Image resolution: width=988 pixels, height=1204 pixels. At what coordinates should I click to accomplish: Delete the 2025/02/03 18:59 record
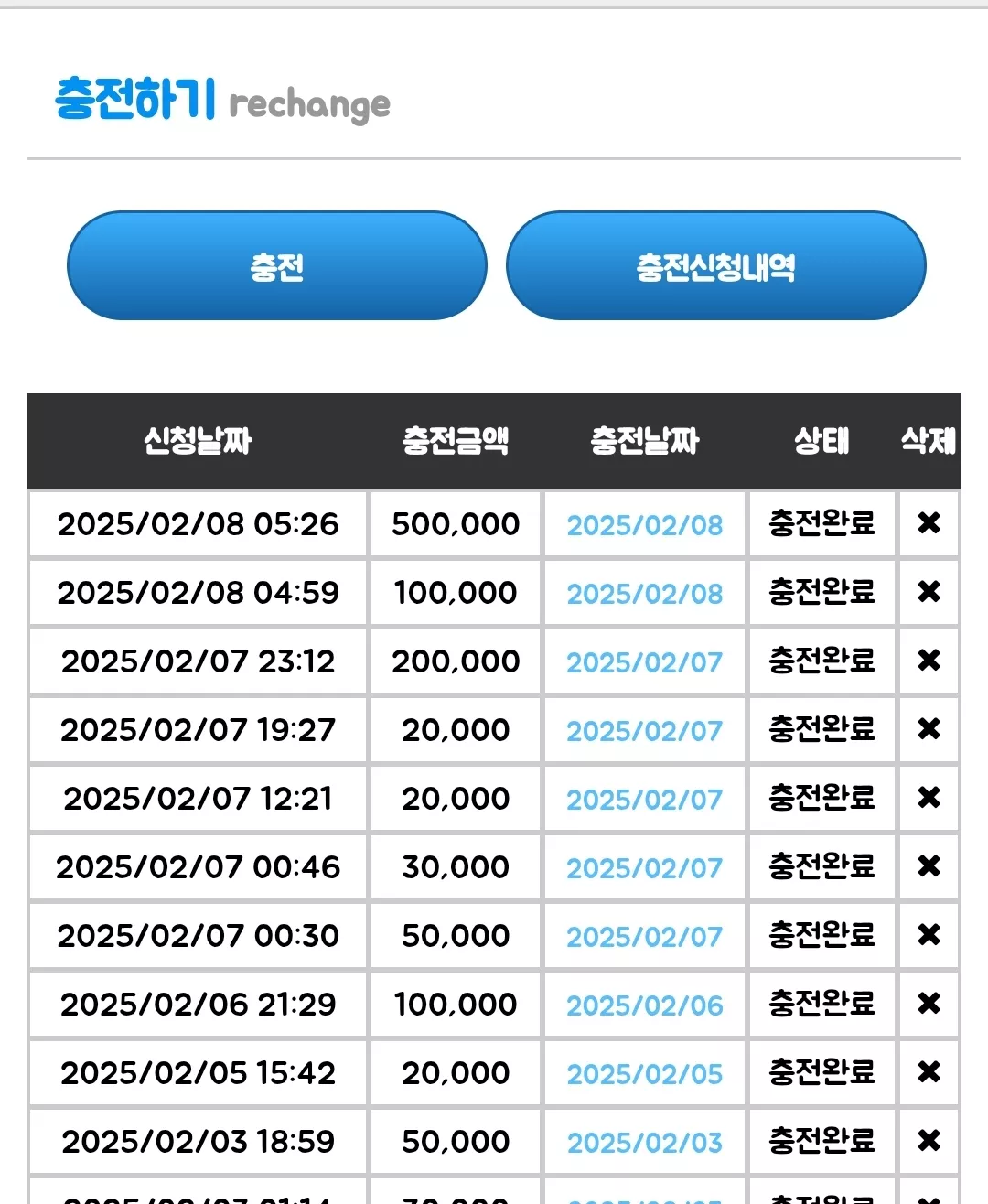tap(929, 1141)
